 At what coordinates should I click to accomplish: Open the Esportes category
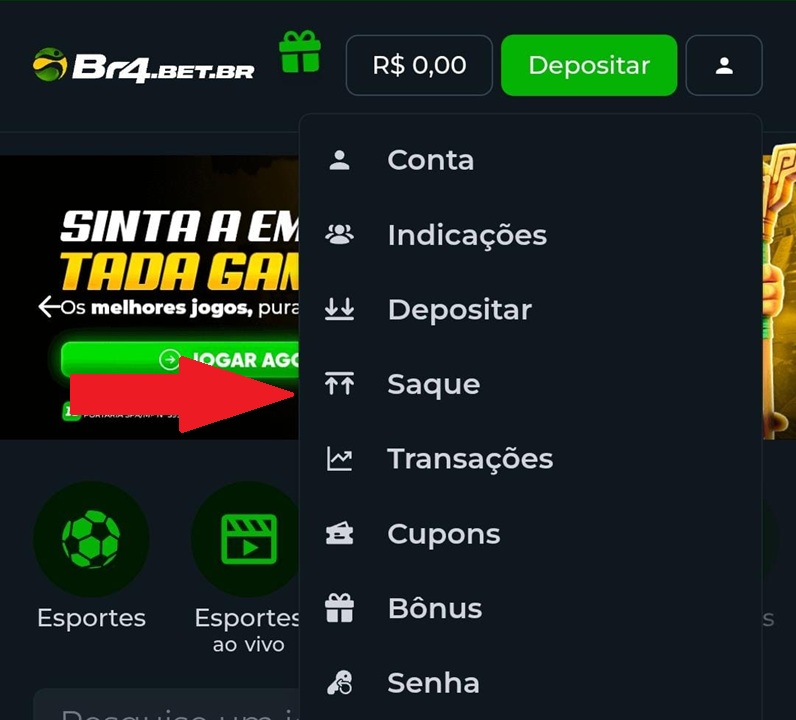tap(91, 555)
